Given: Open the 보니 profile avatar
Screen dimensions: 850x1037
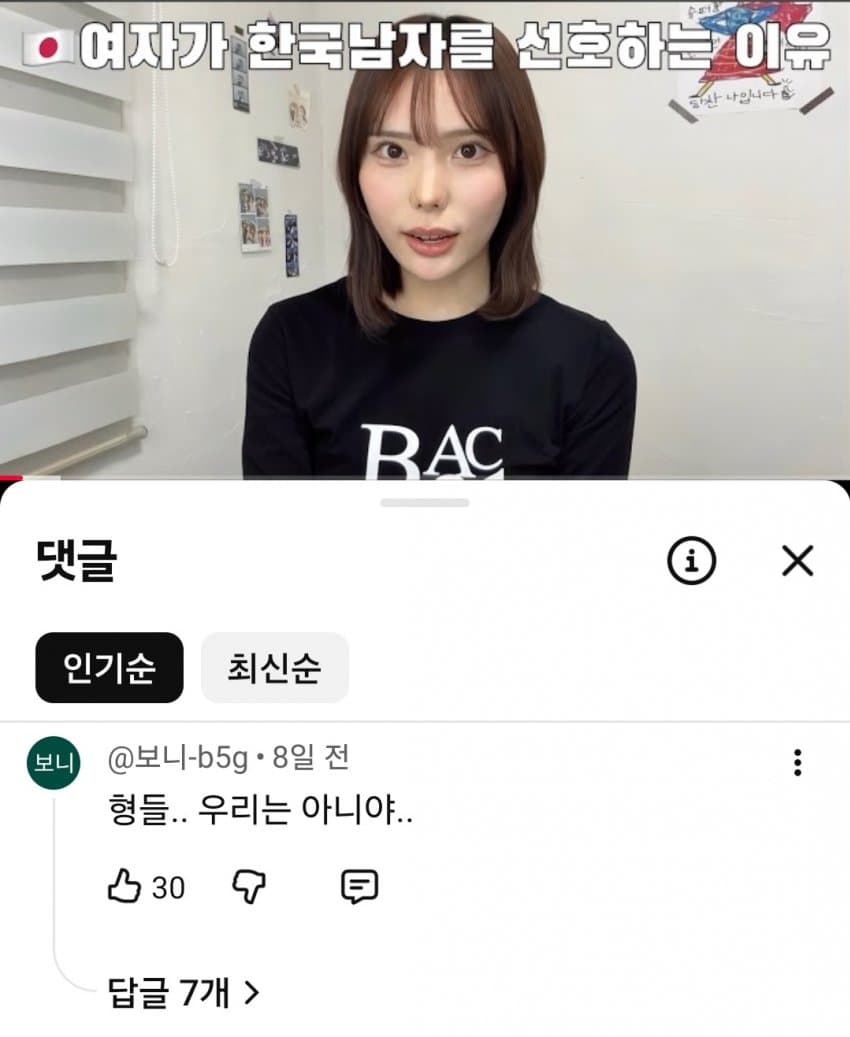Looking at the screenshot, I should point(54,764).
